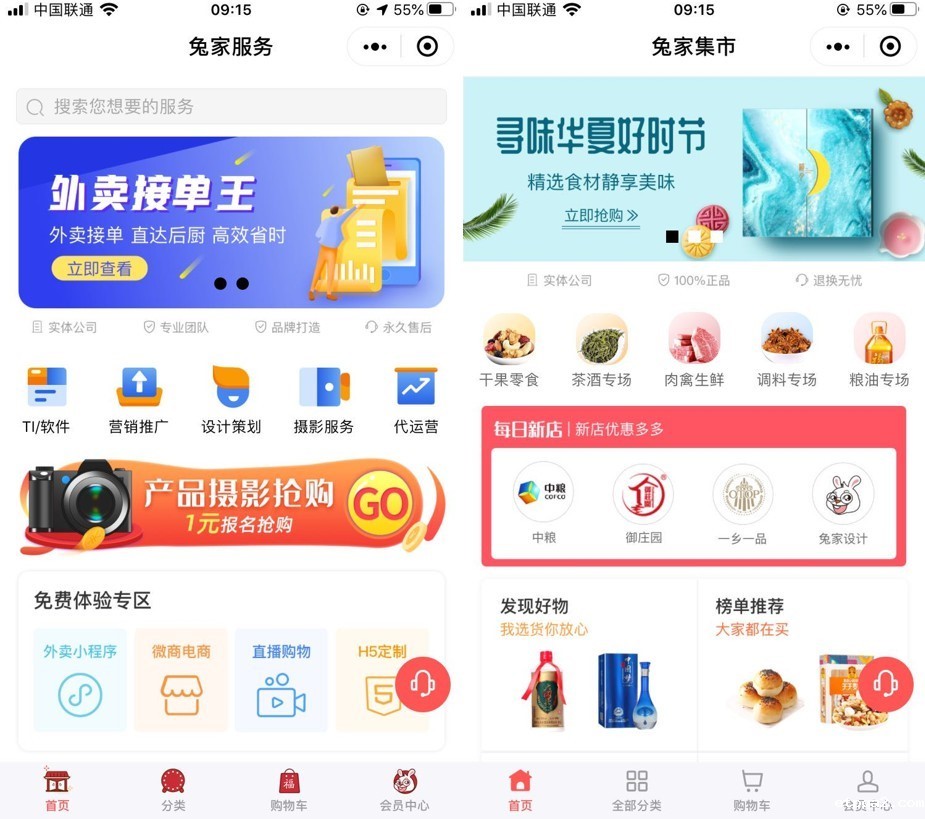
Task: Switch to the 分类 tab
Action: click(173, 790)
